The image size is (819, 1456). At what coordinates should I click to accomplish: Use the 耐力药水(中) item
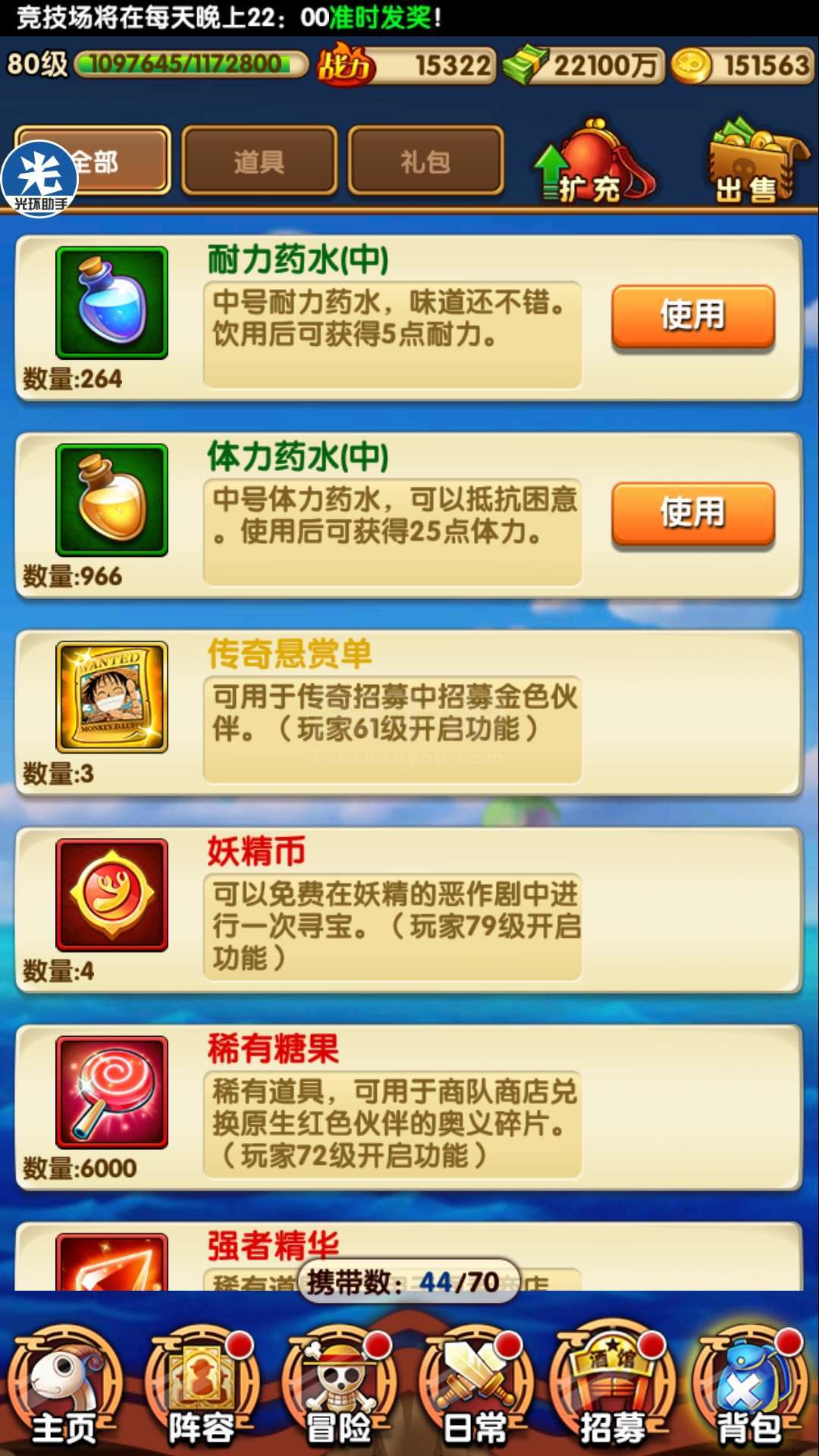(693, 315)
